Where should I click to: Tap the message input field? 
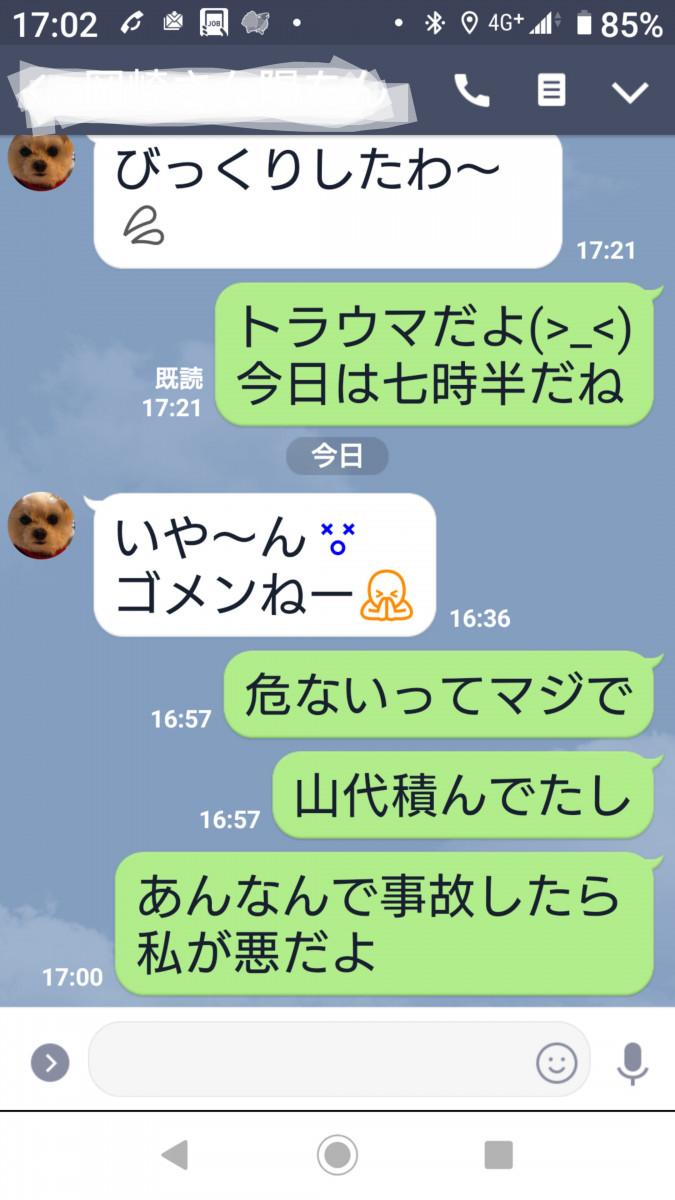[310, 1060]
